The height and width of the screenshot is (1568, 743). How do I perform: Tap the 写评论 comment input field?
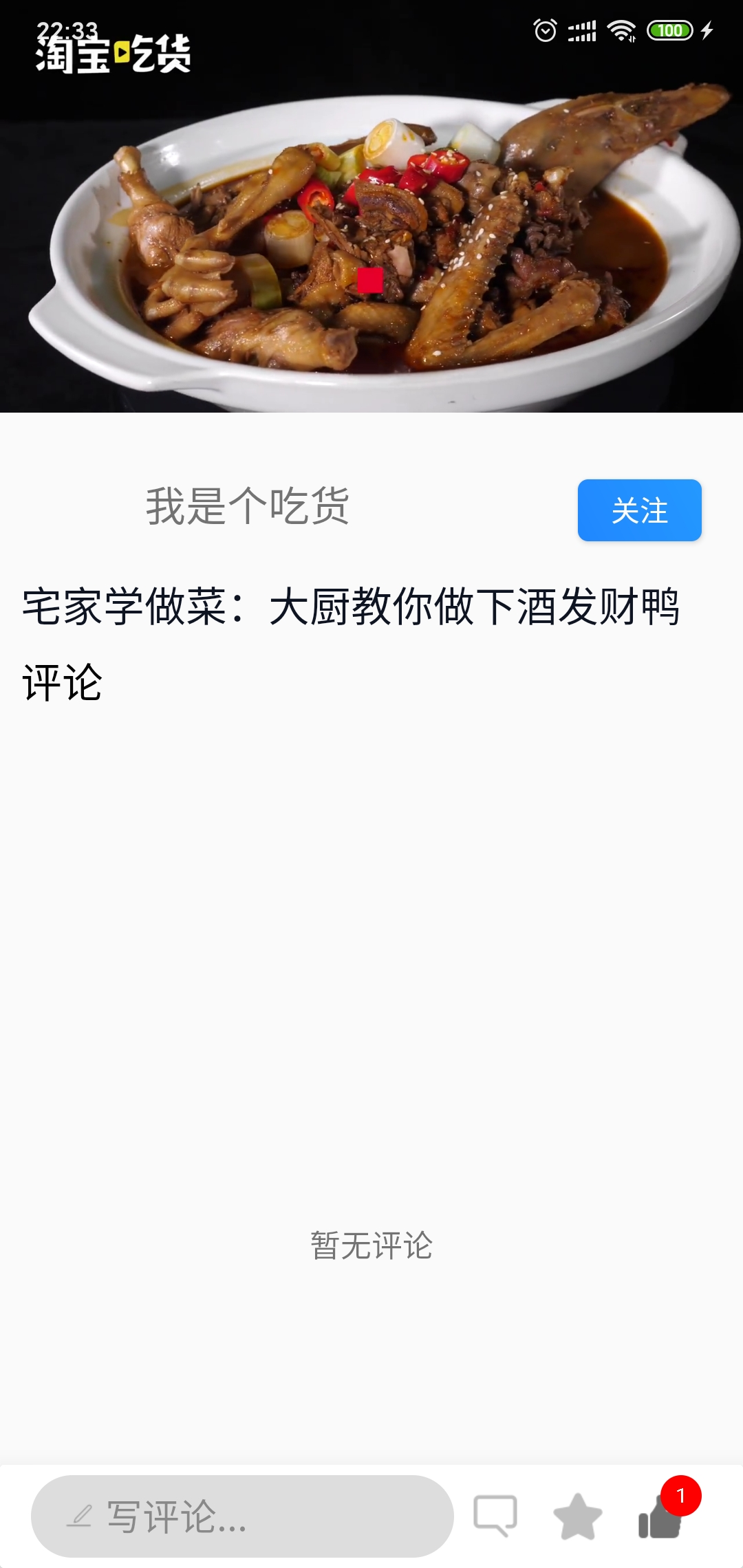242,1516
